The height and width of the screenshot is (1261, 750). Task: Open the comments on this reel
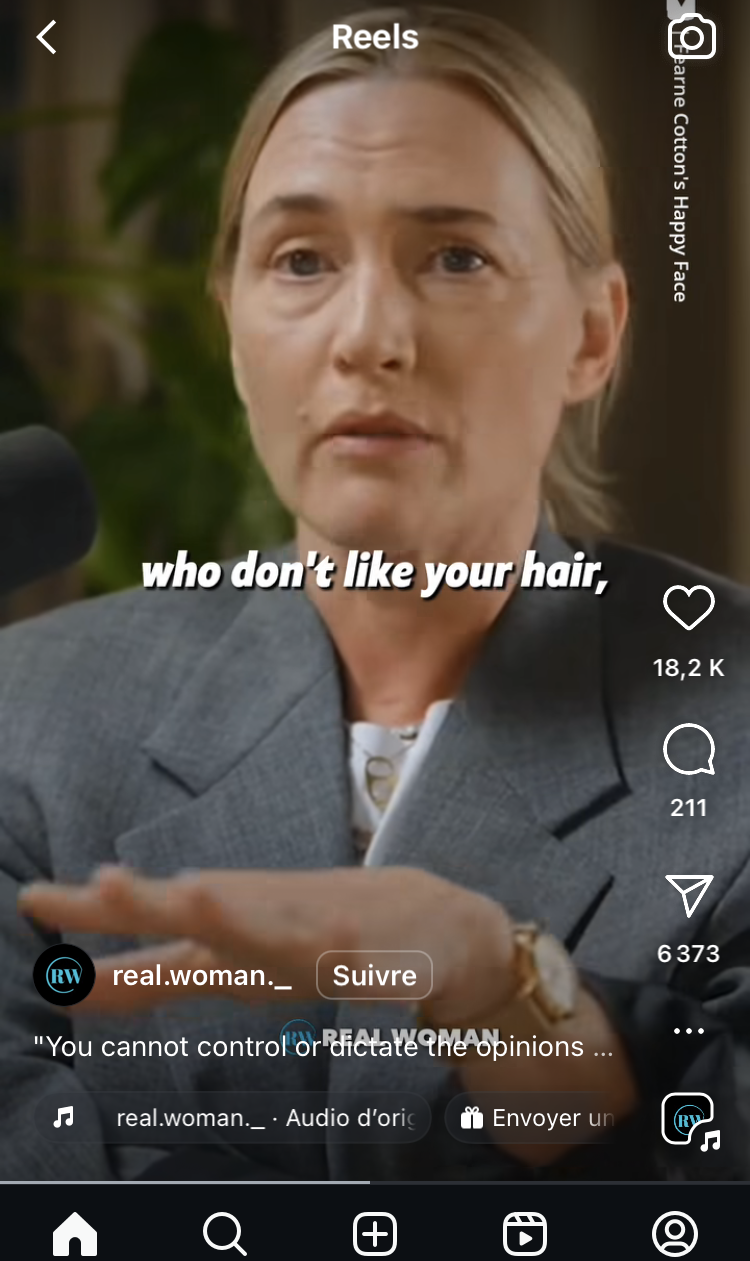pyautogui.click(x=689, y=750)
